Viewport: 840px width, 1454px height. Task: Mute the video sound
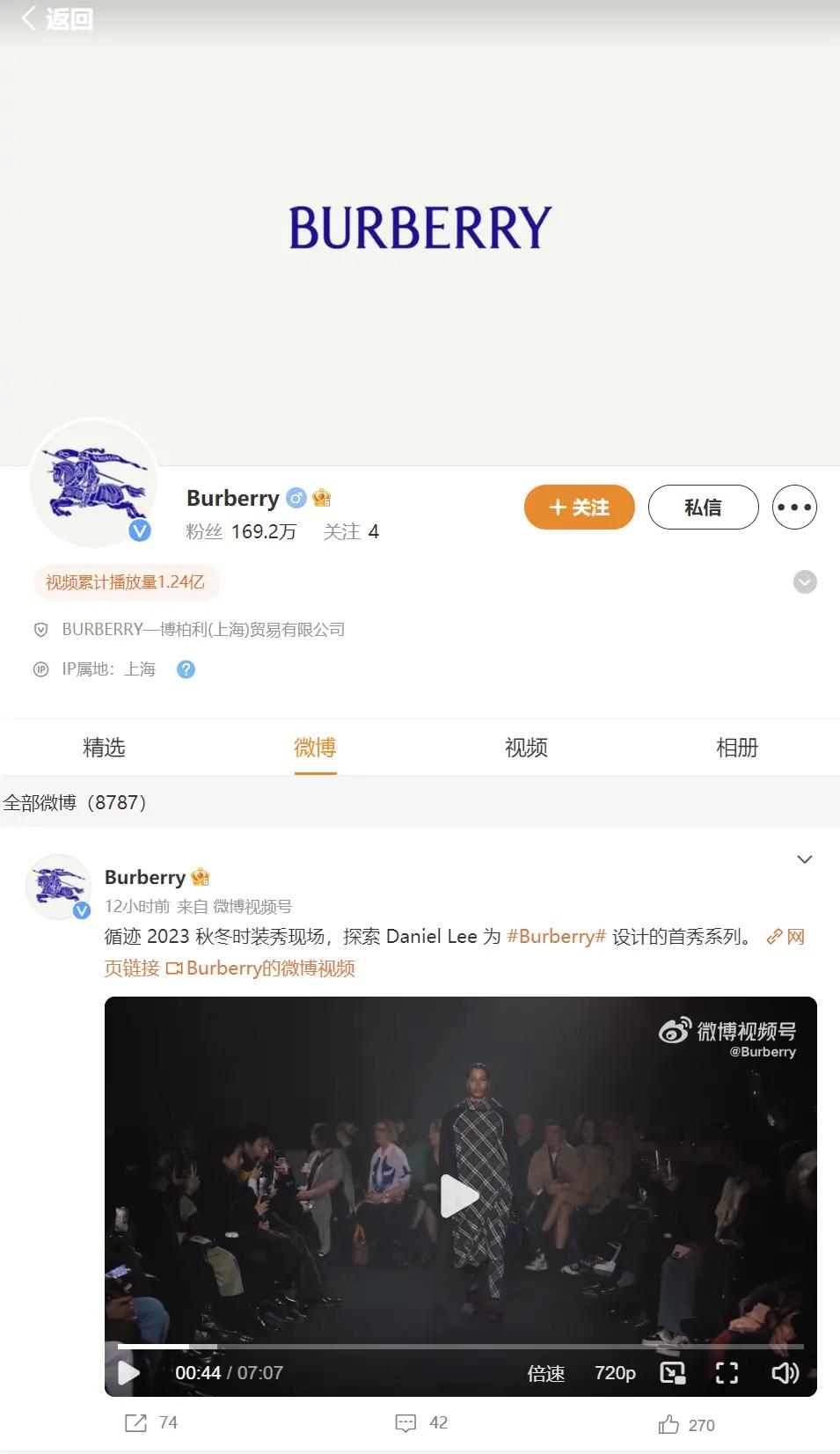785,1373
